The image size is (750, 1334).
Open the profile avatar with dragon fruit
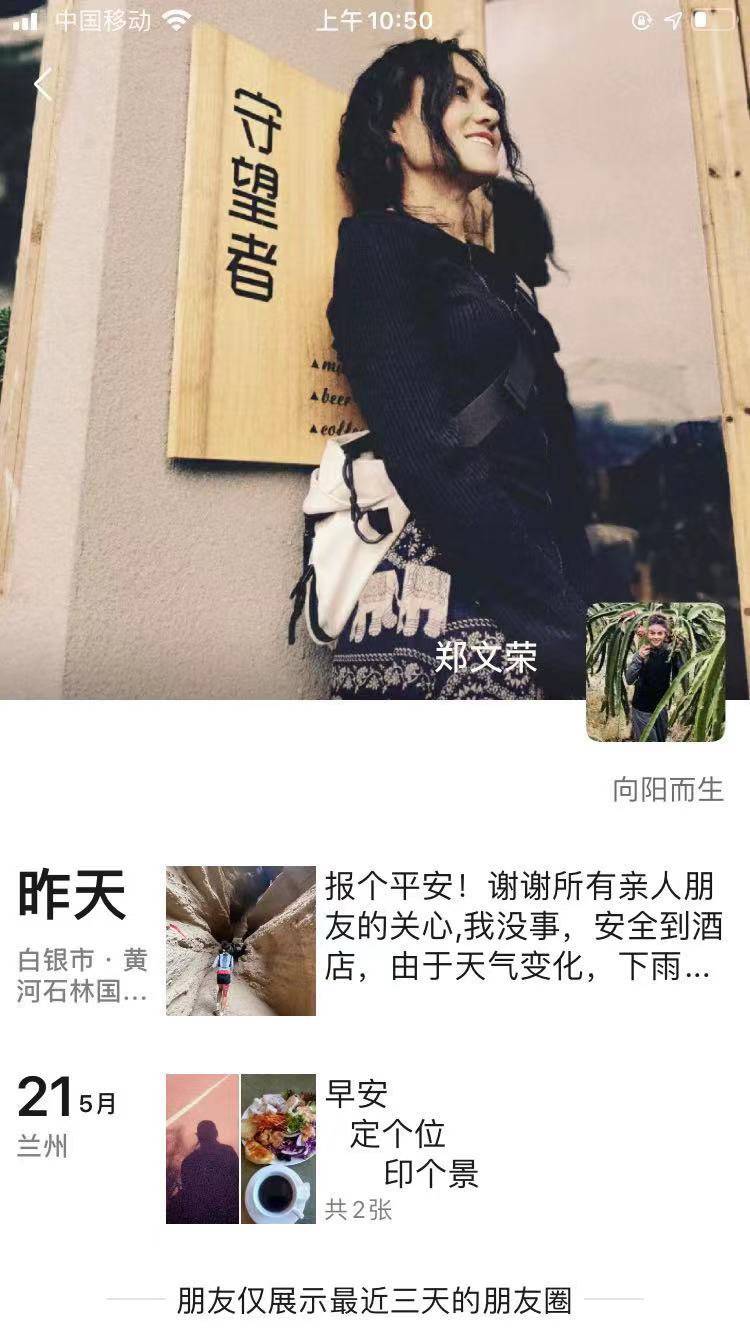pos(655,670)
